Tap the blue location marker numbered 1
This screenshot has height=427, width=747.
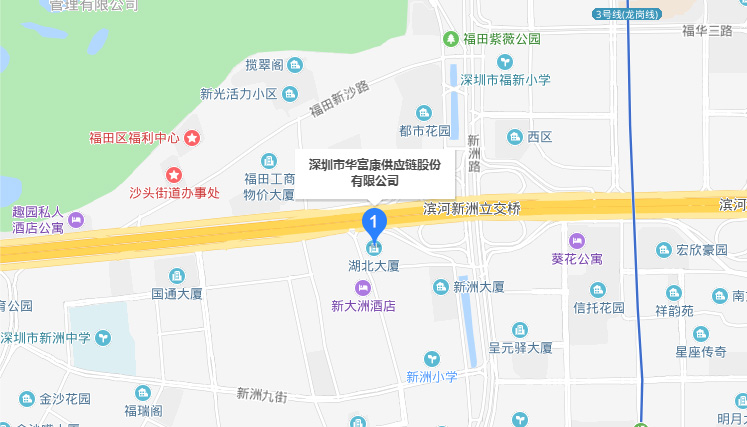click(374, 220)
